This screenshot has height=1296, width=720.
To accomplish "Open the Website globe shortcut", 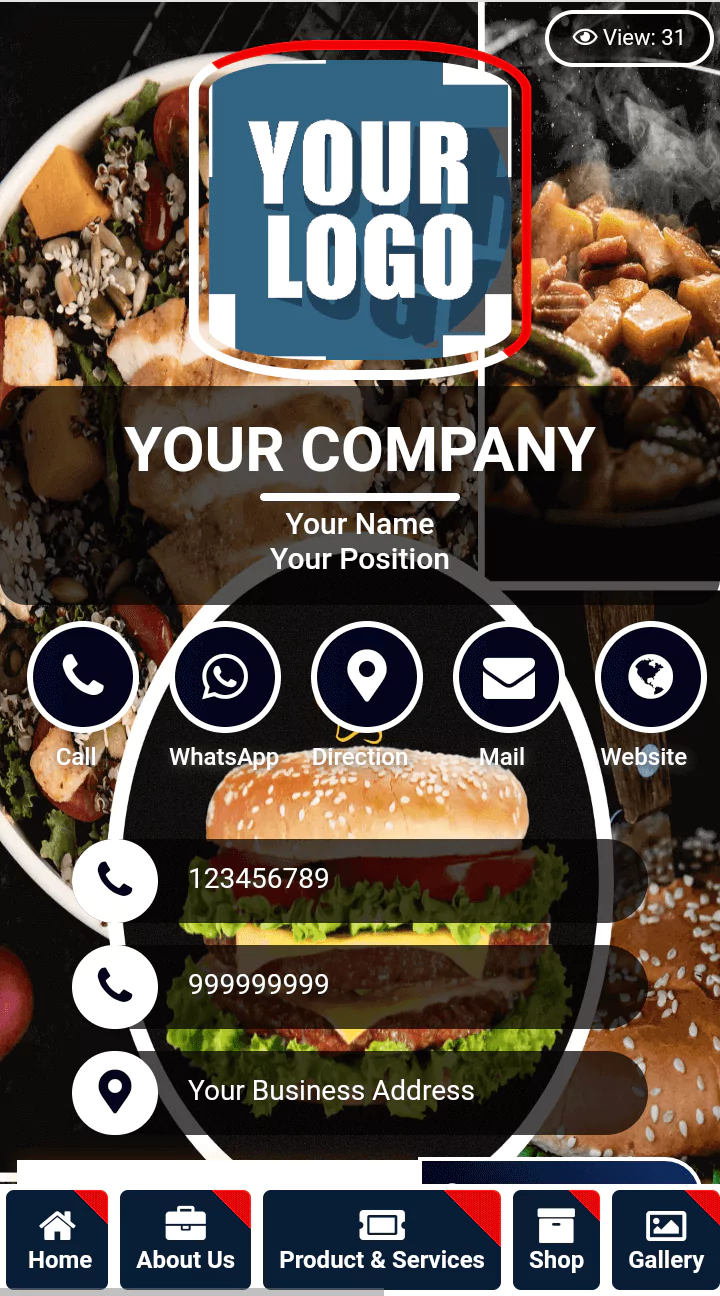I will 650,677.
